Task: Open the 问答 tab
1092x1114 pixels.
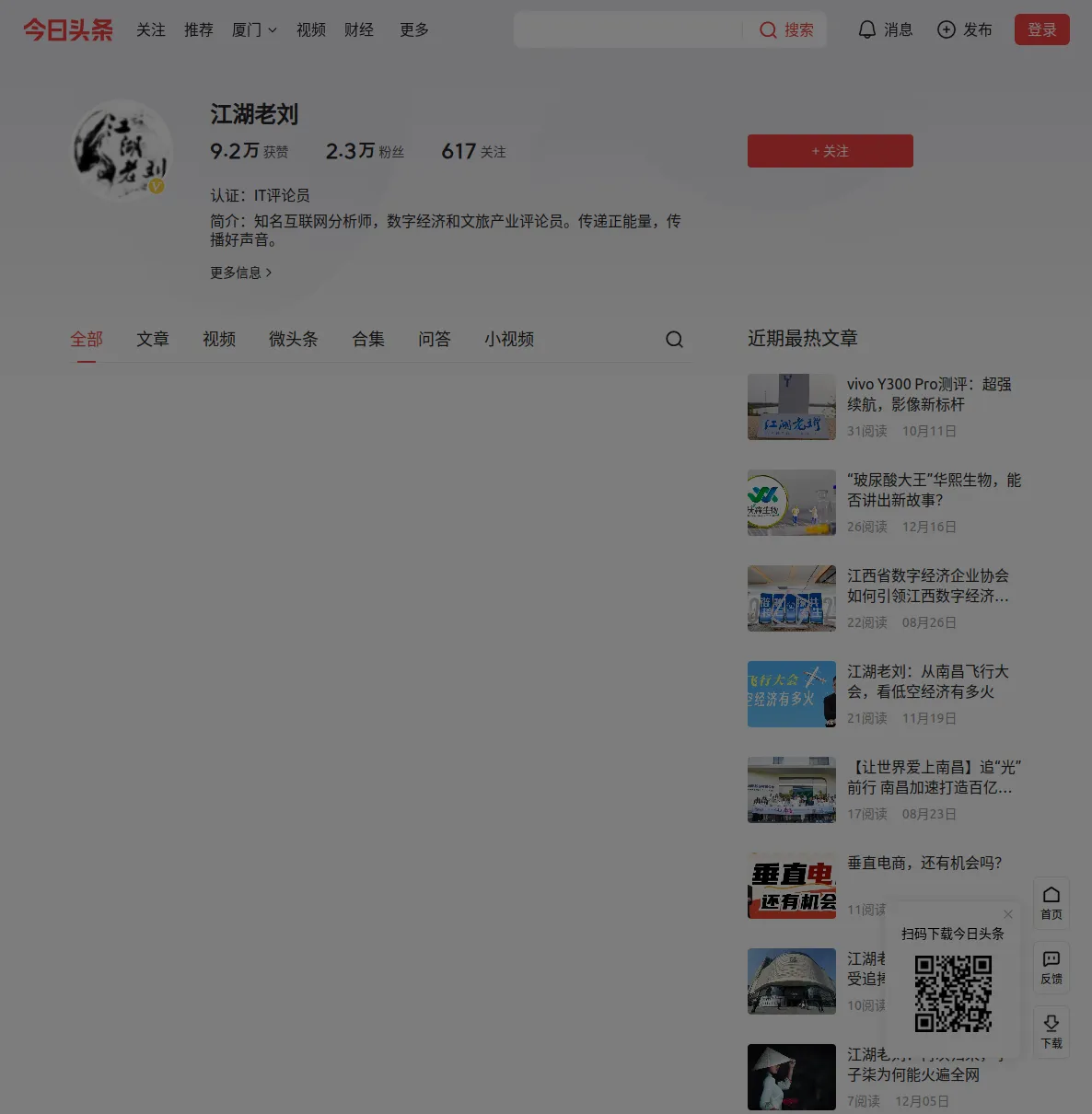Action: click(x=435, y=339)
